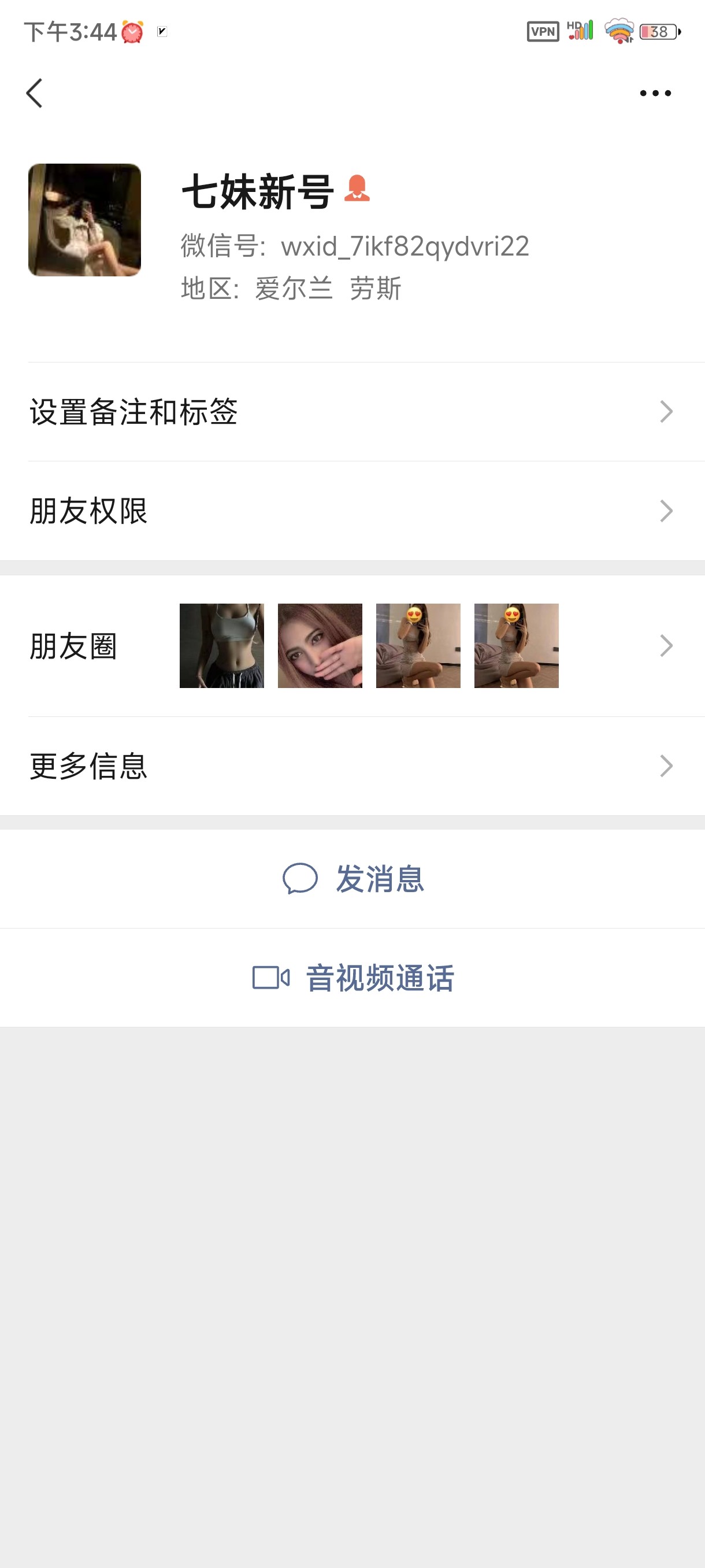
Task: Open the contact's profile avatar photo
Action: [84, 219]
